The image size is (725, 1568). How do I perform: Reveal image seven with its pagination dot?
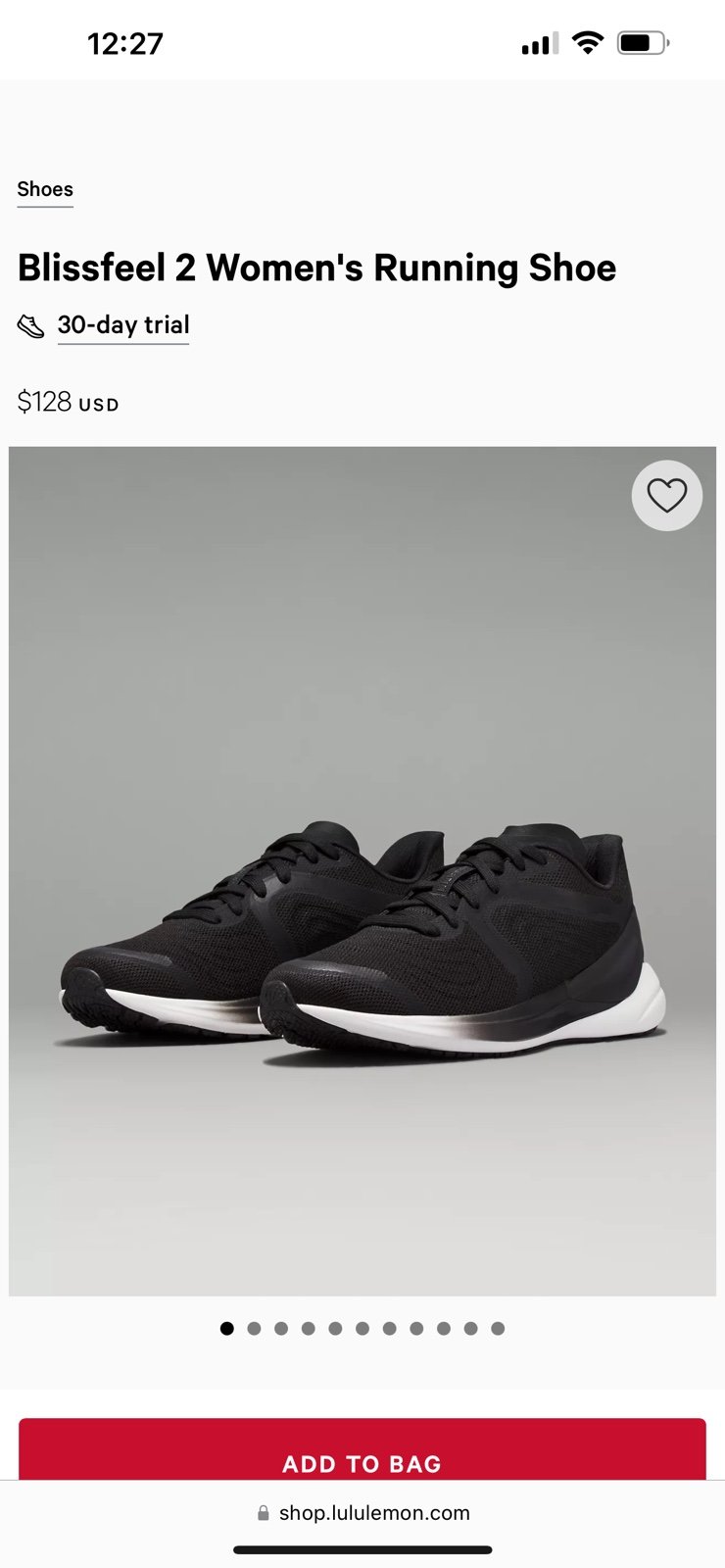(x=390, y=1328)
